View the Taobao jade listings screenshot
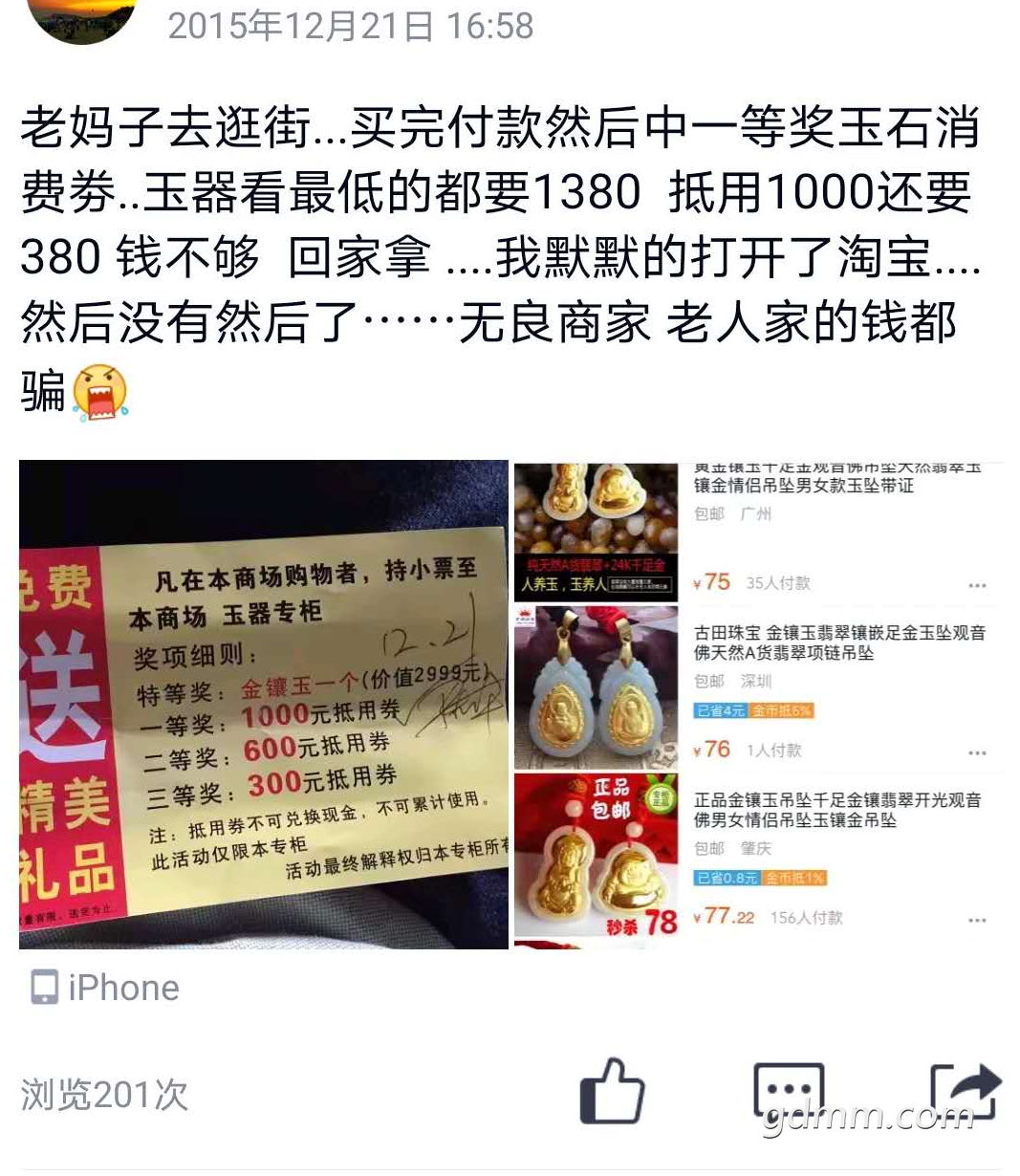Image resolution: width=1020 pixels, height=1176 pixels. click(x=758, y=705)
